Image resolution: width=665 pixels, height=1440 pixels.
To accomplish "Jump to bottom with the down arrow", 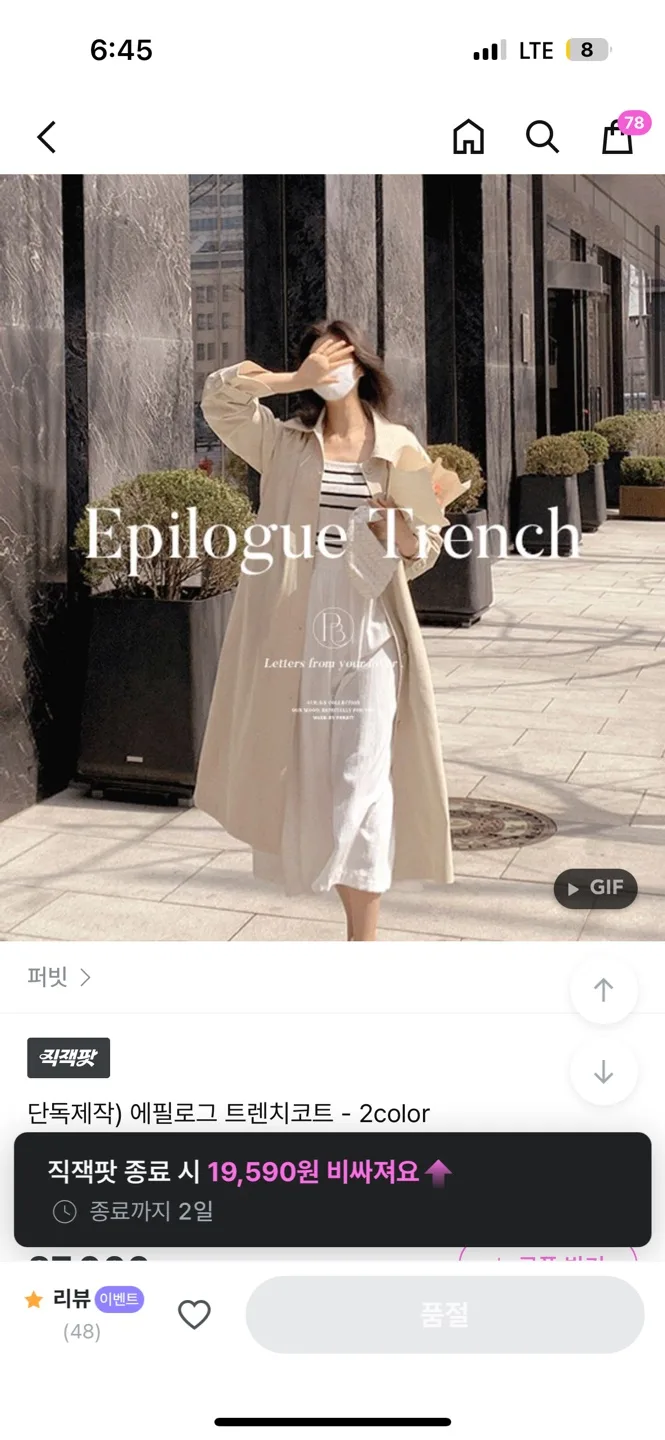I will pyautogui.click(x=603, y=1072).
